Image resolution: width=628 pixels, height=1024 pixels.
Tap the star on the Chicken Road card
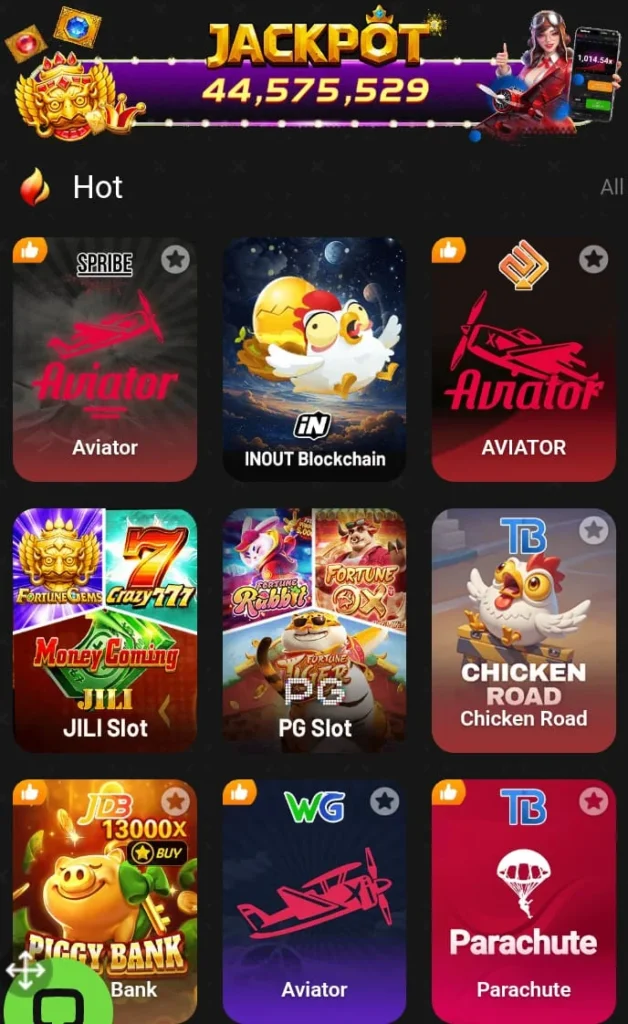click(594, 530)
